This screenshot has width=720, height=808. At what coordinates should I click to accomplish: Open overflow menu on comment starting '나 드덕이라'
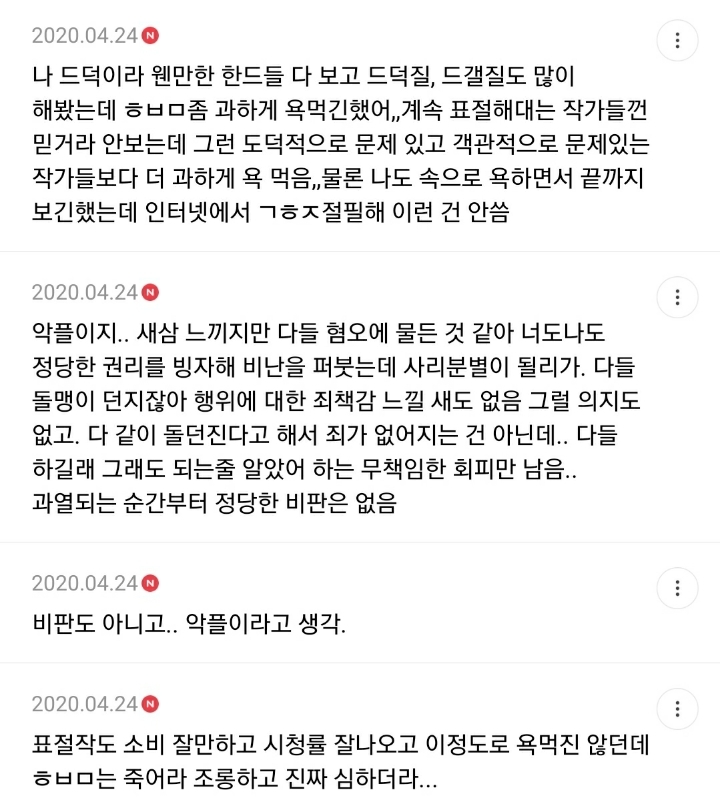[x=677, y=41]
